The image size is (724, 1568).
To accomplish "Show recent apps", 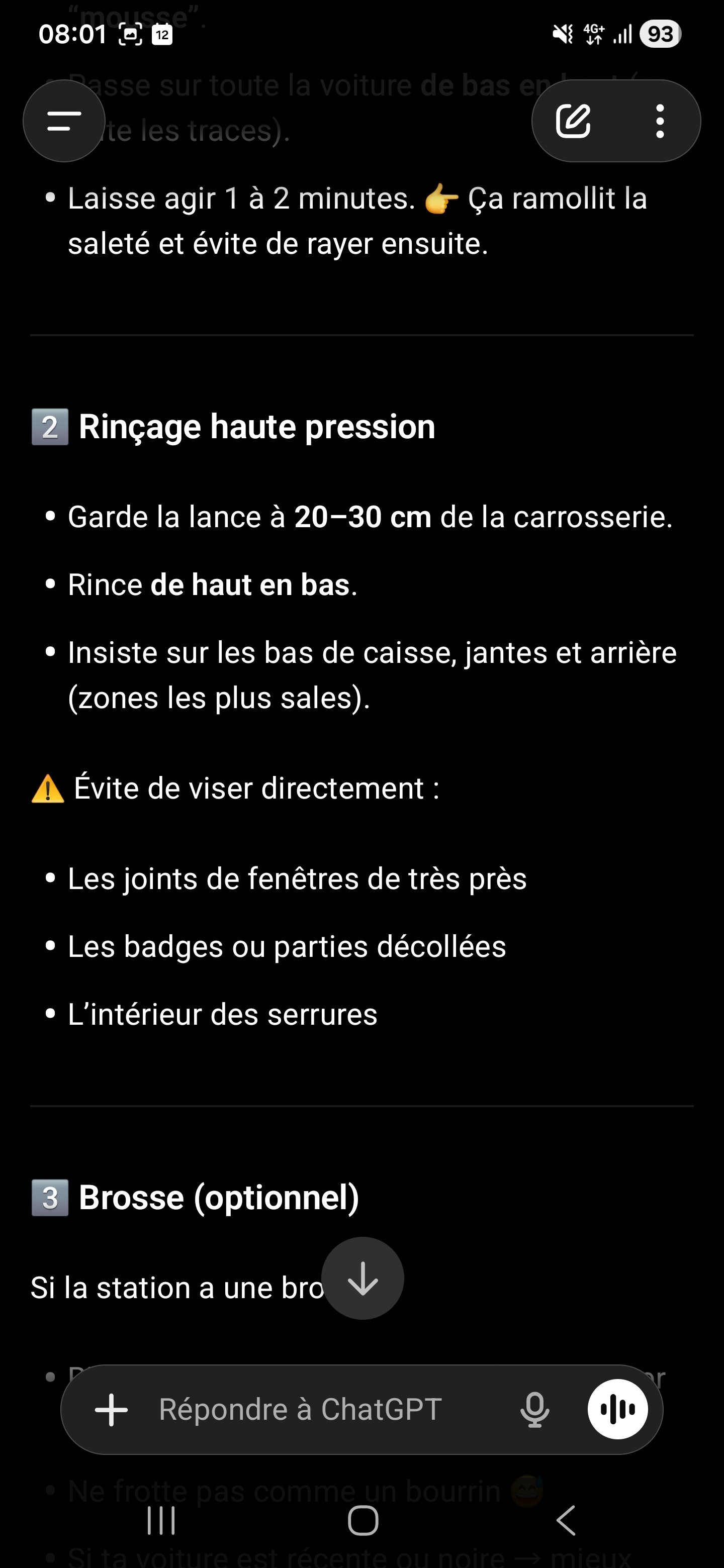I will 161,1521.
